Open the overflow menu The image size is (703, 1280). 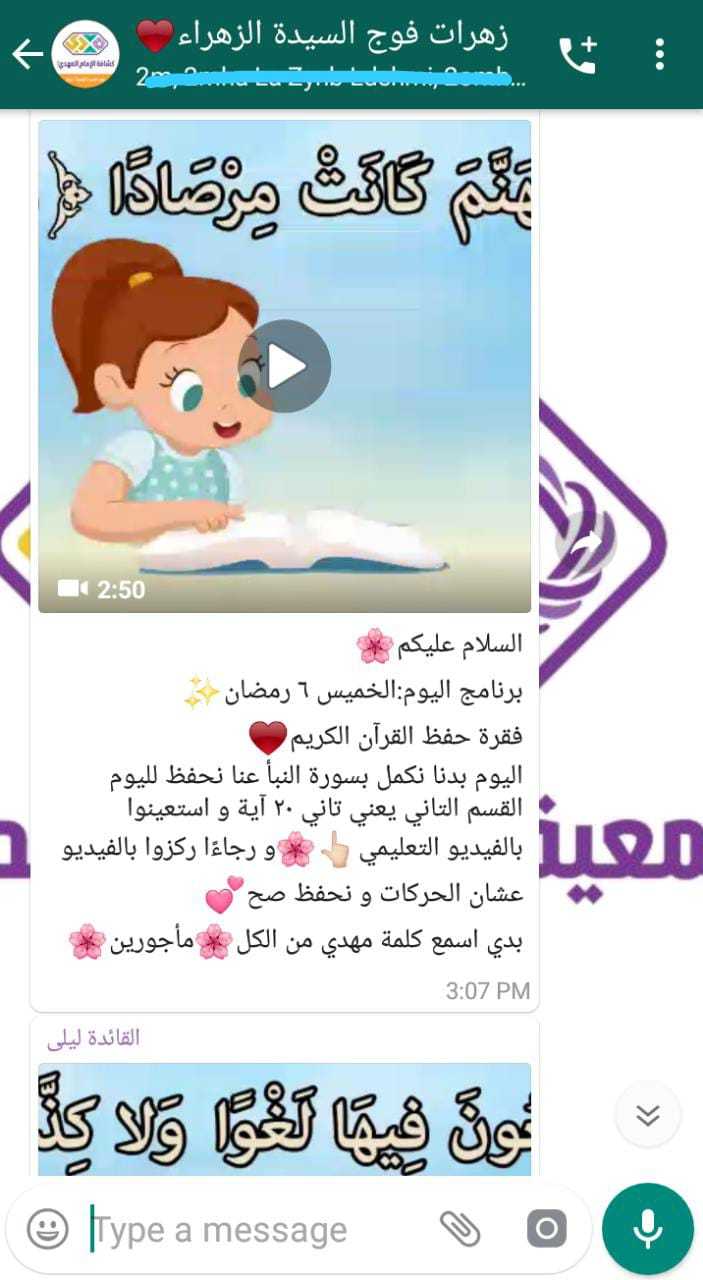tap(660, 55)
